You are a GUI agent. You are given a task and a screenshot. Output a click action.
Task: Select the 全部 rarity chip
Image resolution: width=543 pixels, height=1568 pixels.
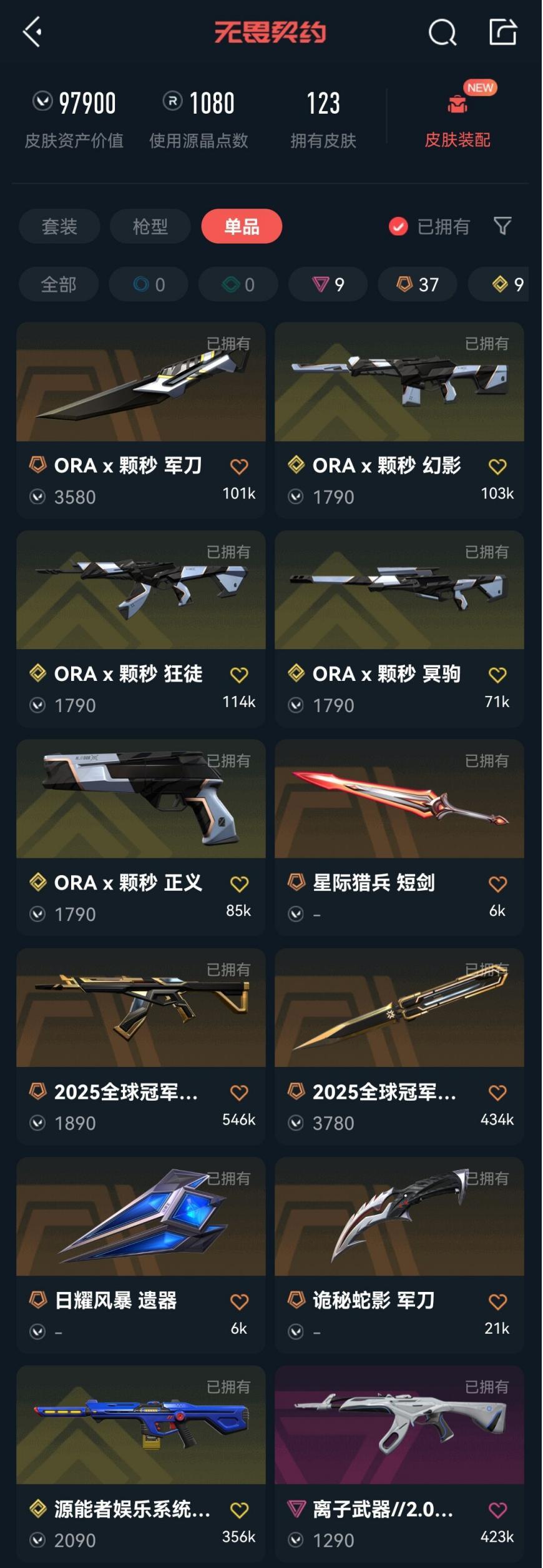(x=59, y=285)
